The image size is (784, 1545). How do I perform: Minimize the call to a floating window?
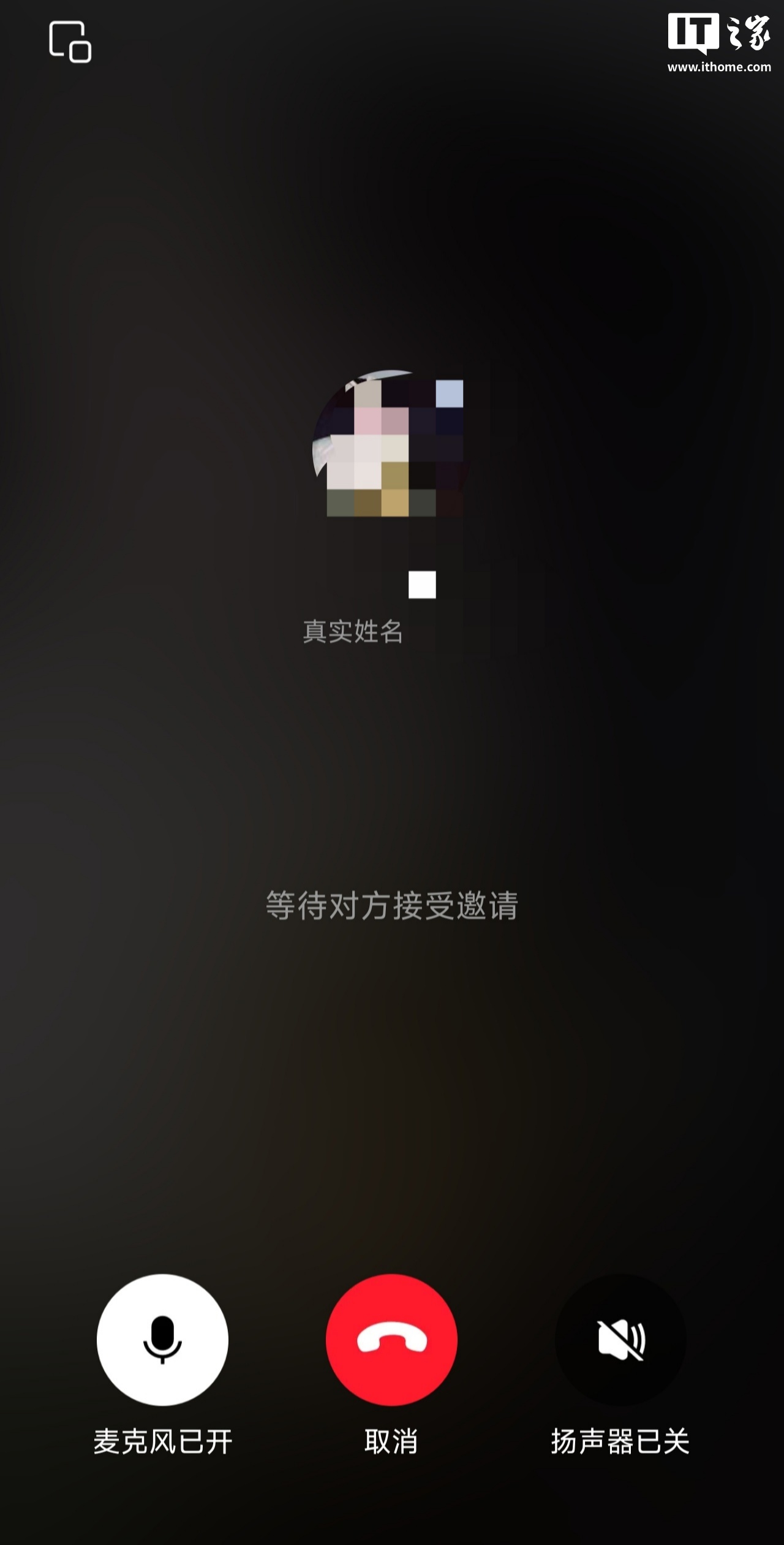click(70, 42)
